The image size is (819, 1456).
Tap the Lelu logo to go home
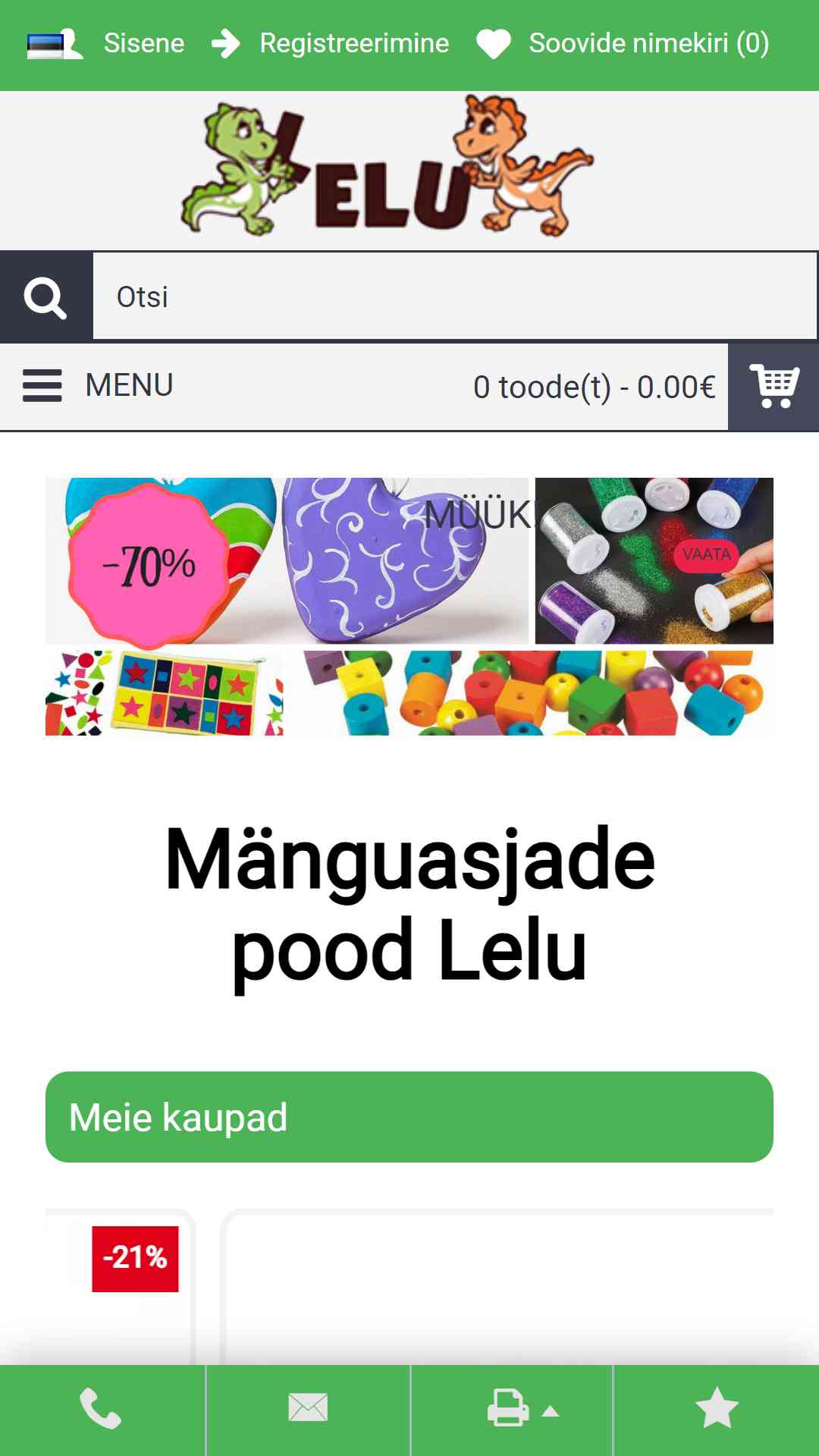[x=387, y=170]
